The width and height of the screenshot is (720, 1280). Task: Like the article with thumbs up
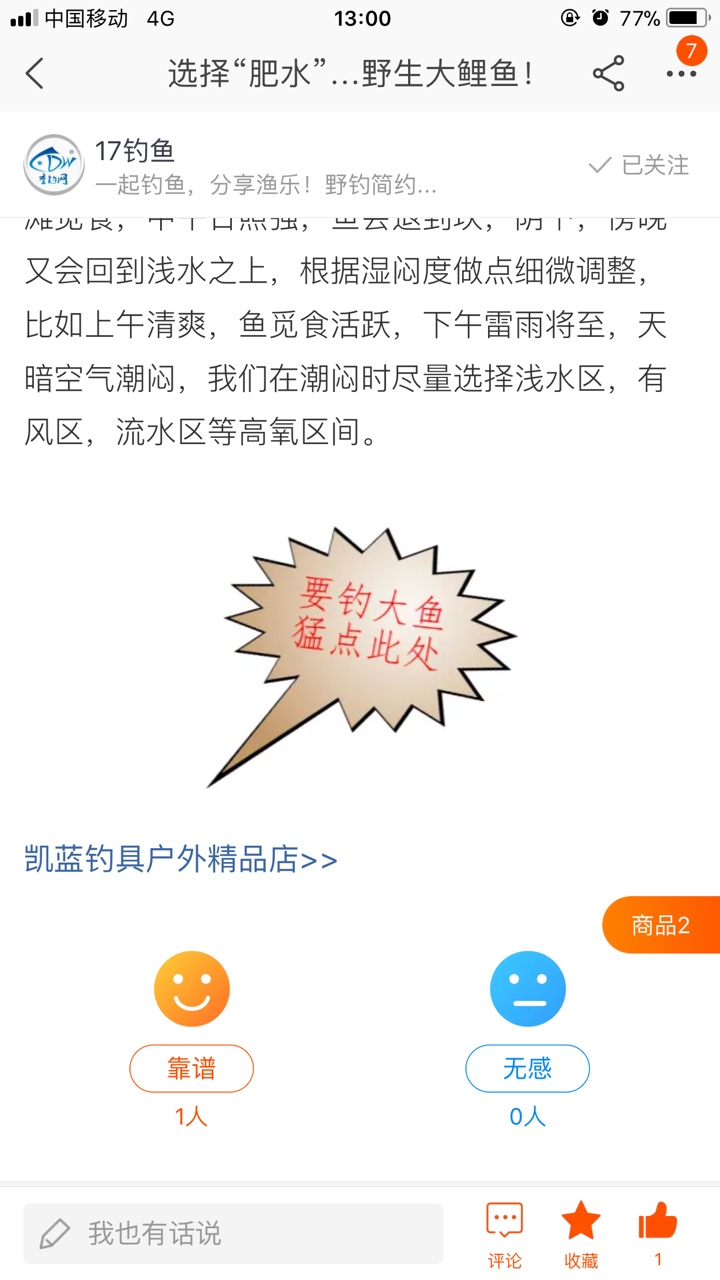pyautogui.click(x=657, y=1233)
